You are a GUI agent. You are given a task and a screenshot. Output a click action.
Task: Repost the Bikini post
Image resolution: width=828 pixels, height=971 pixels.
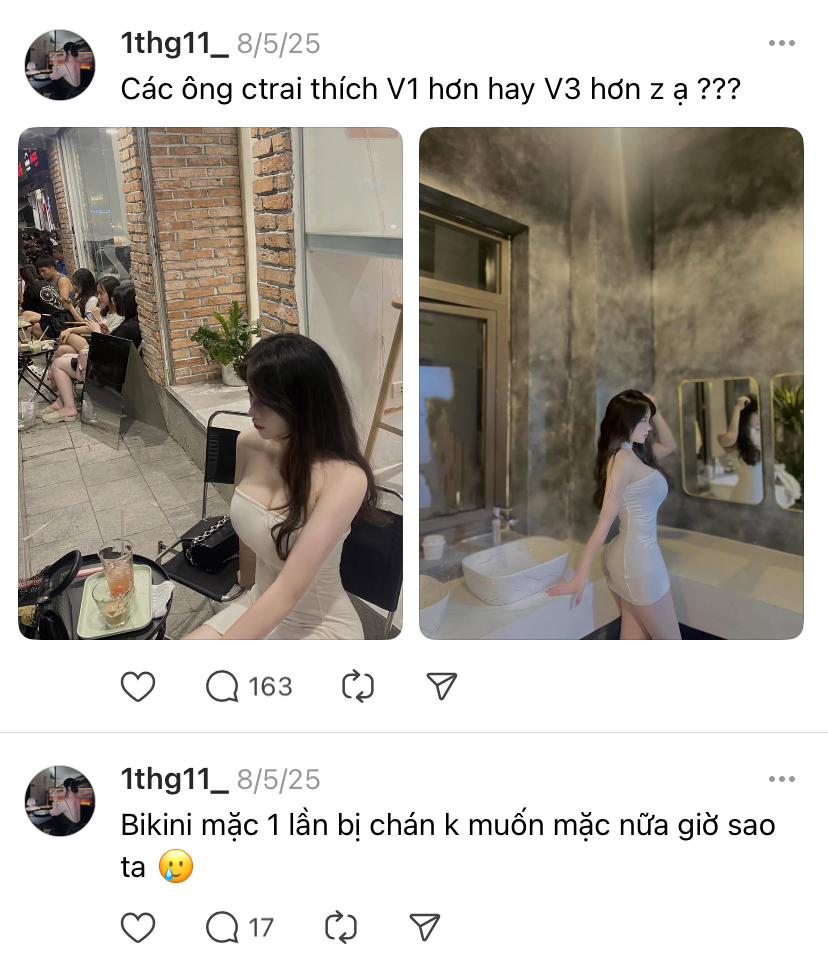[341, 928]
